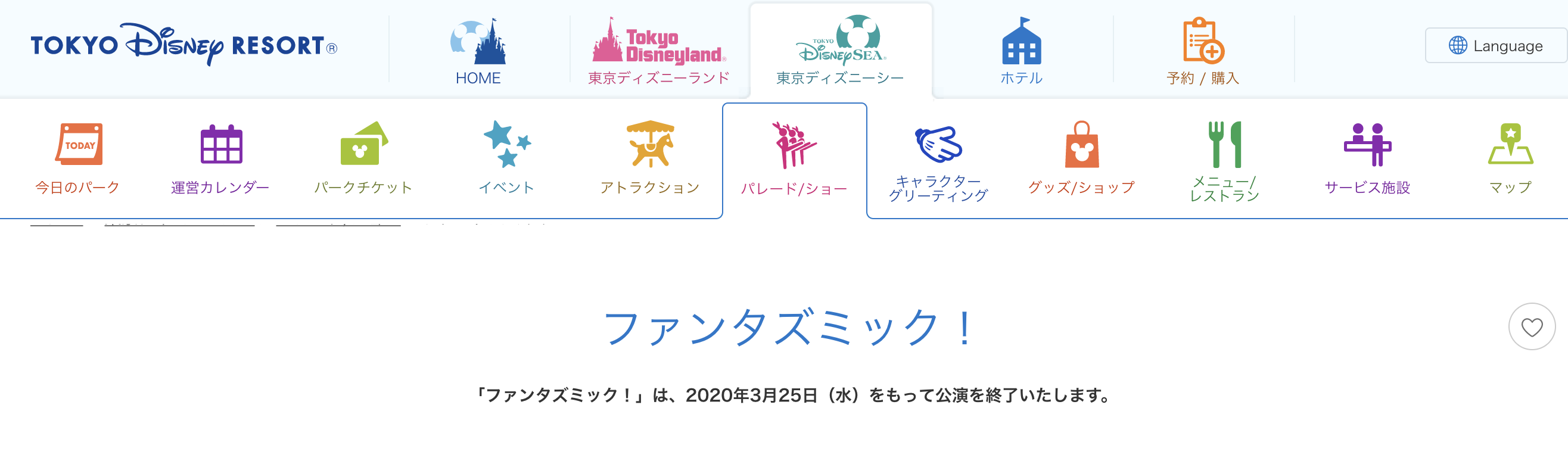Image resolution: width=1568 pixels, height=467 pixels.
Task: Favorite ファンタズミック！ with heart icon
Action: pyautogui.click(x=1532, y=327)
